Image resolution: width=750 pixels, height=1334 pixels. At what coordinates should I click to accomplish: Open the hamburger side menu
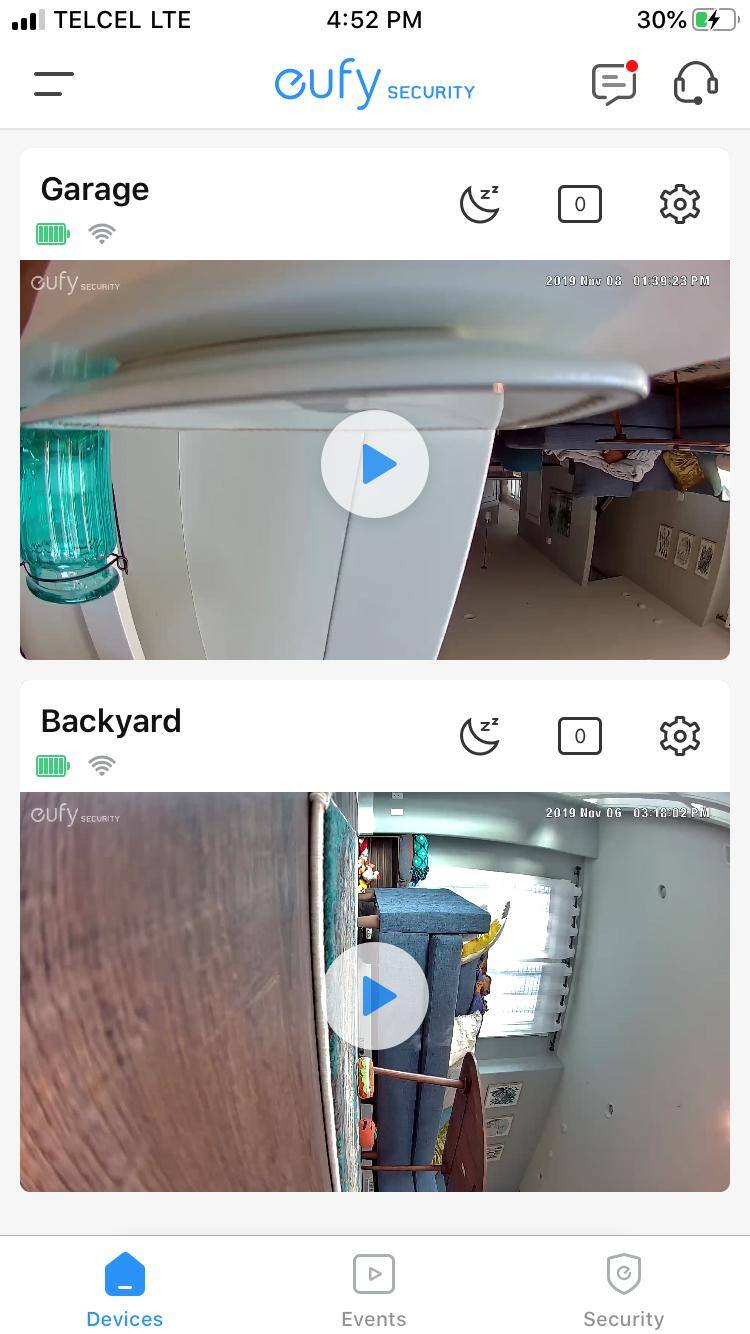tap(54, 84)
